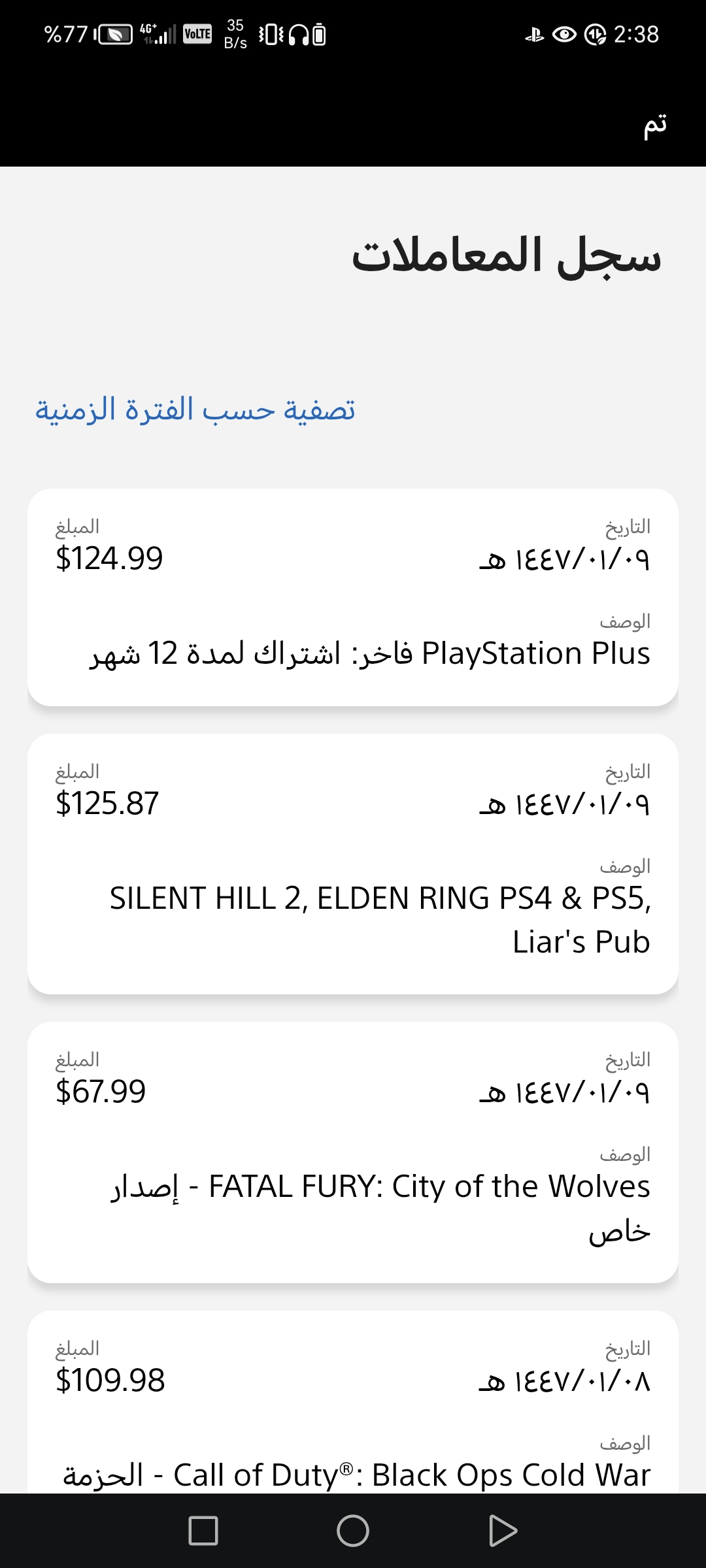Screen dimensions: 706x1568
Task: Go to the home screen via circle button
Action: tap(353, 1531)
